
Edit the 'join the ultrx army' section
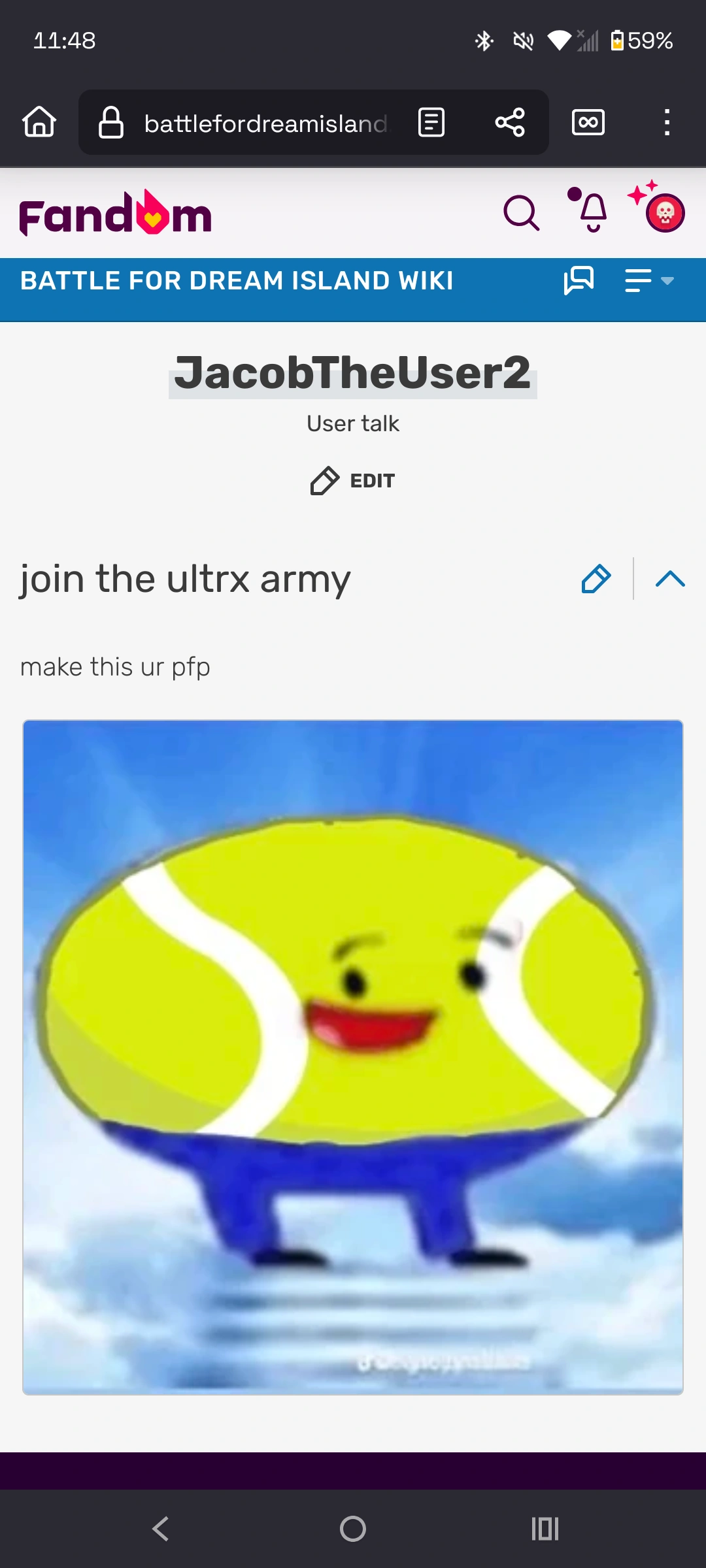tap(596, 579)
